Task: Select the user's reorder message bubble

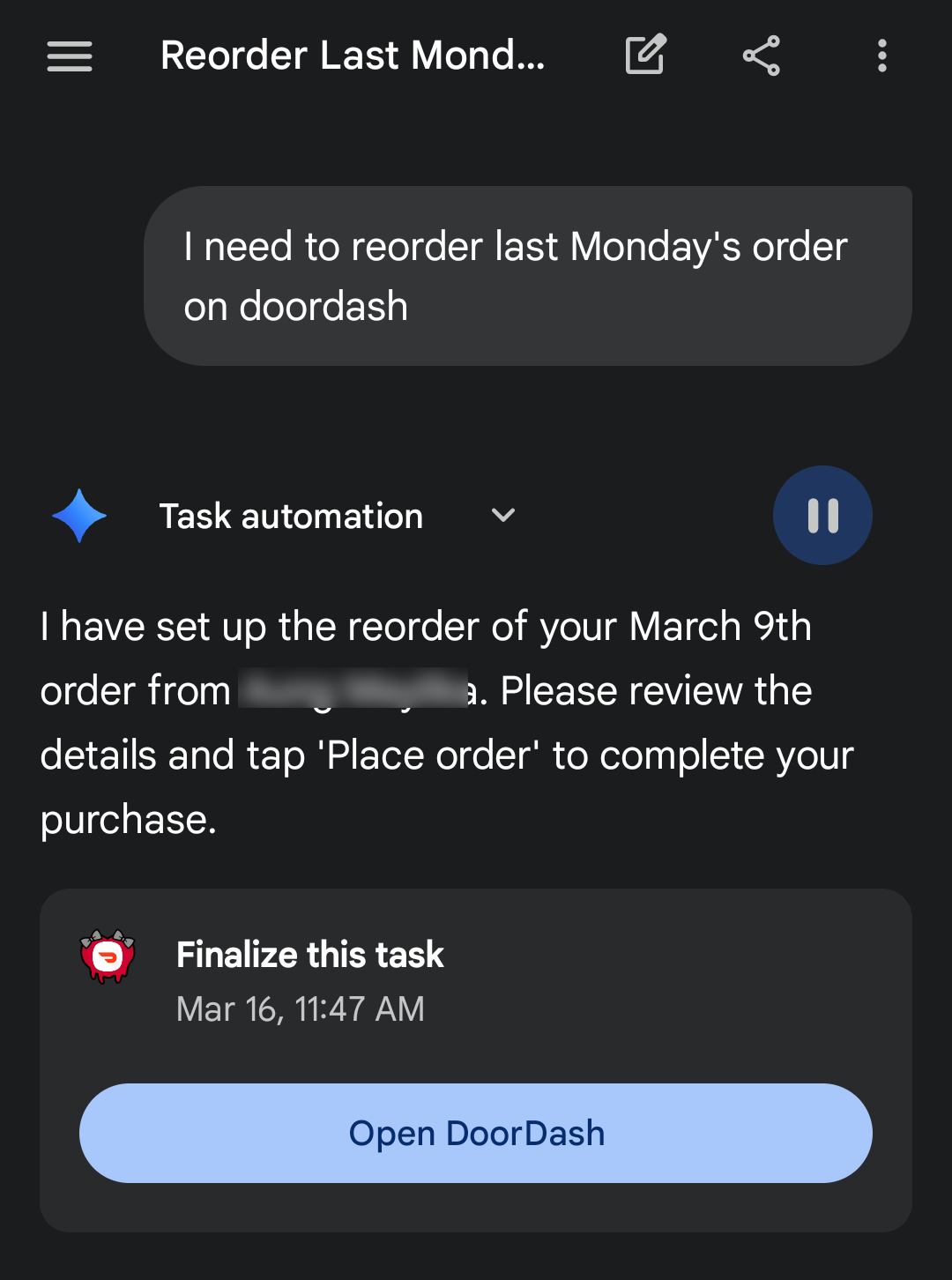Action: click(529, 273)
